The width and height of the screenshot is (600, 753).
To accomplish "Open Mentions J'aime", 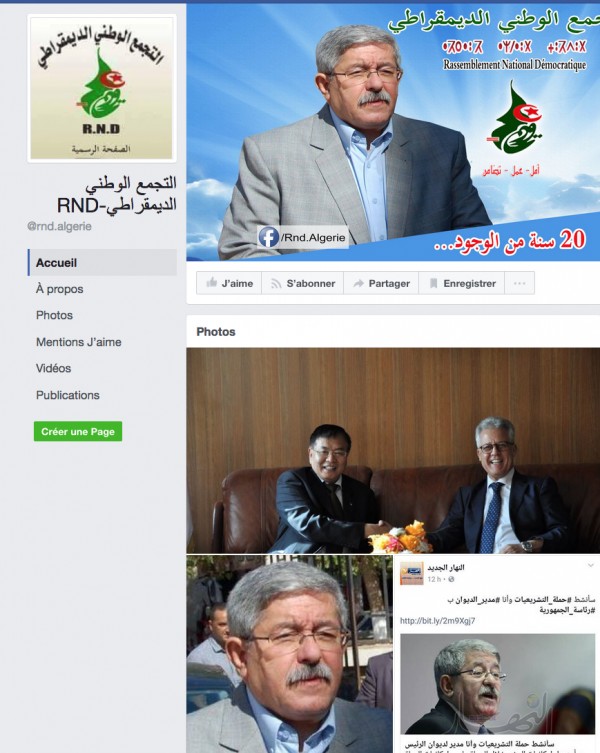I will pos(78,342).
